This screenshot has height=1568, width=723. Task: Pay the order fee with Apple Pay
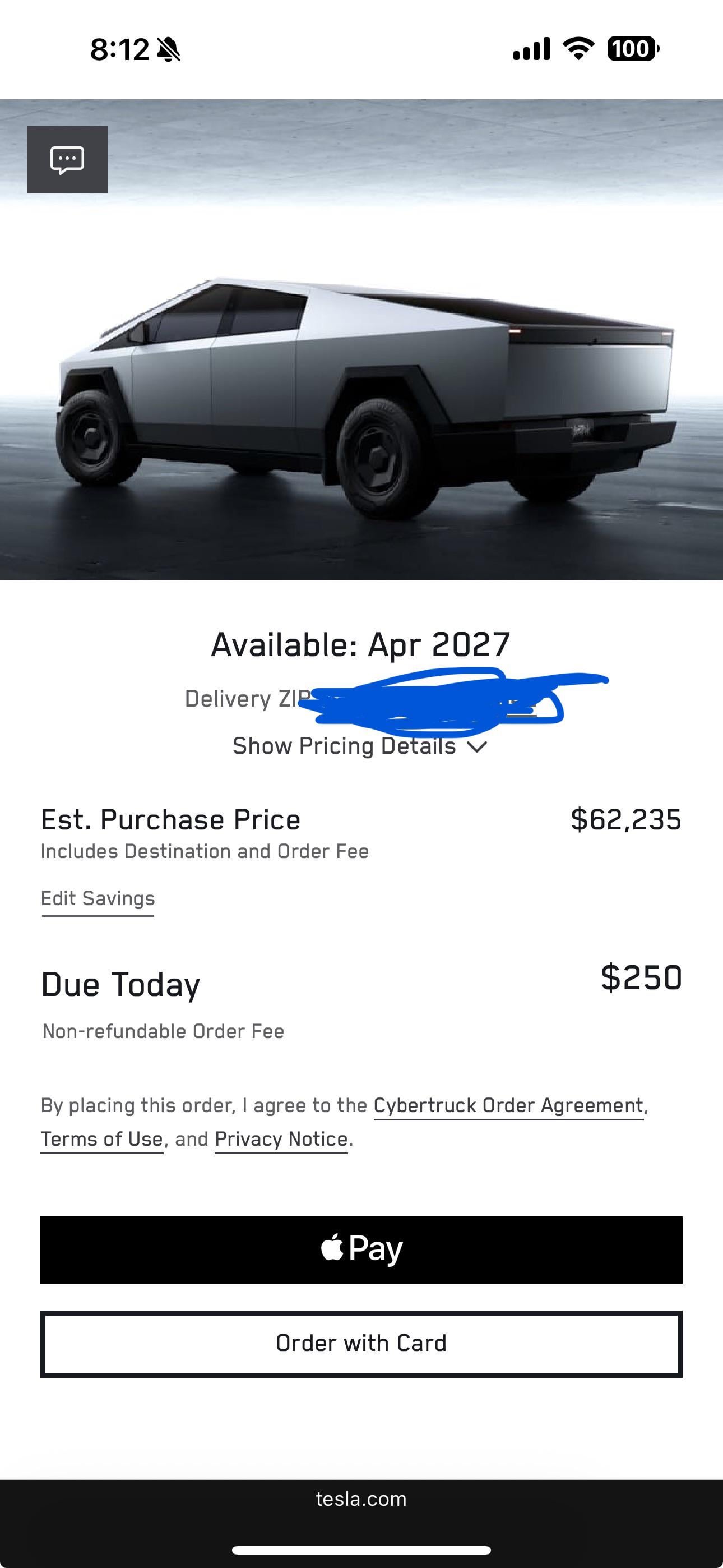361,1249
